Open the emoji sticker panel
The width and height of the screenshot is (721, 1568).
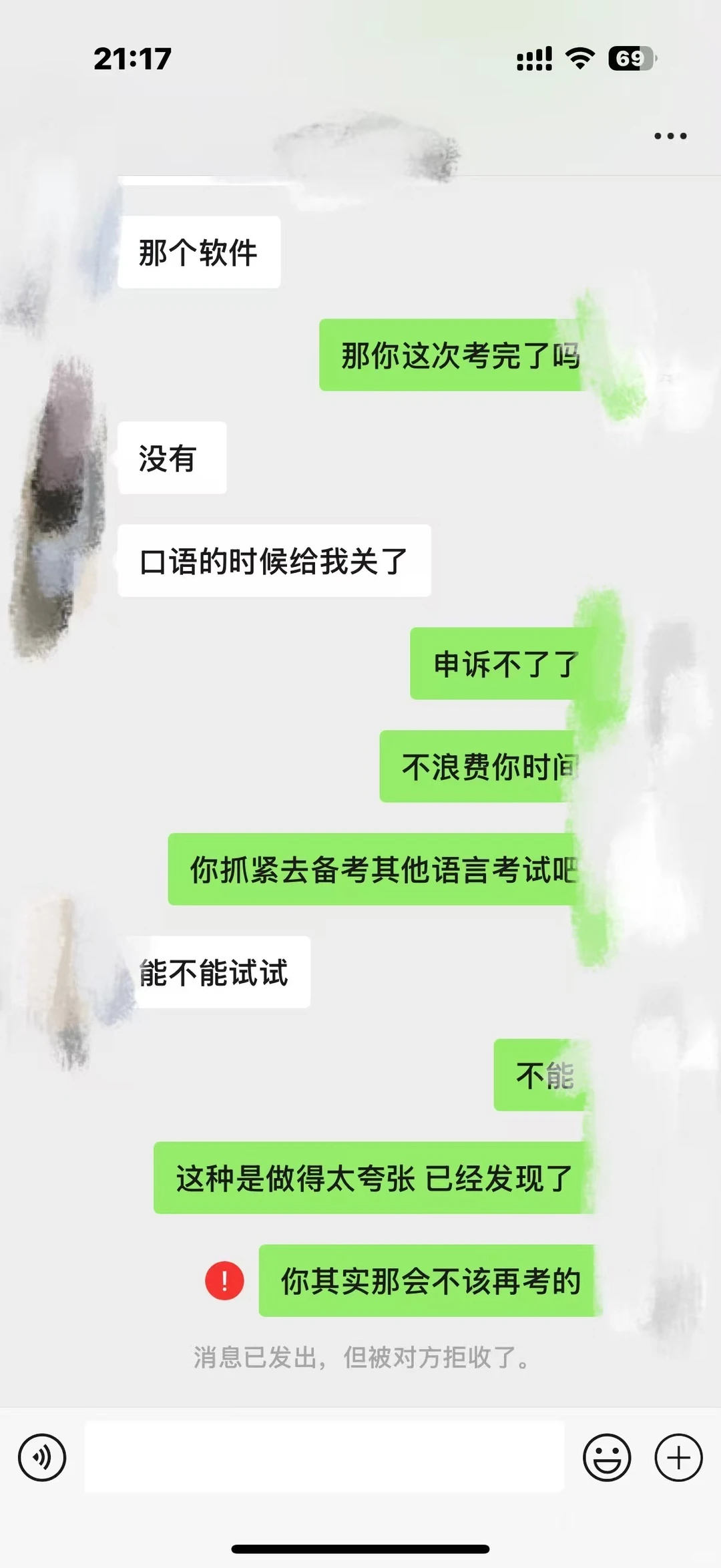pyautogui.click(x=607, y=1457)
